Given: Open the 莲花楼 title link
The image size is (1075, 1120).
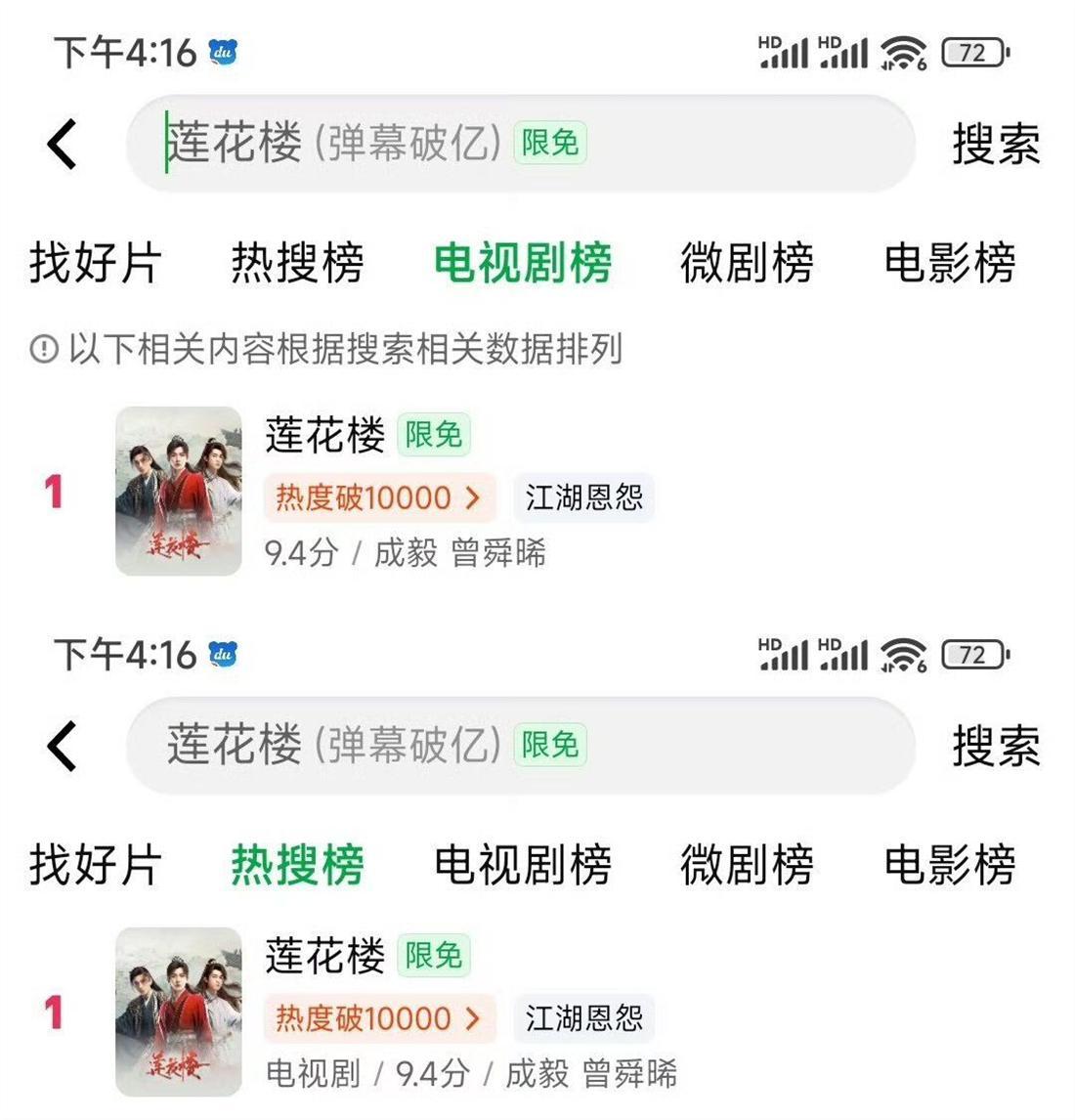Looking at the screenshot, I should tap(327, 436).
